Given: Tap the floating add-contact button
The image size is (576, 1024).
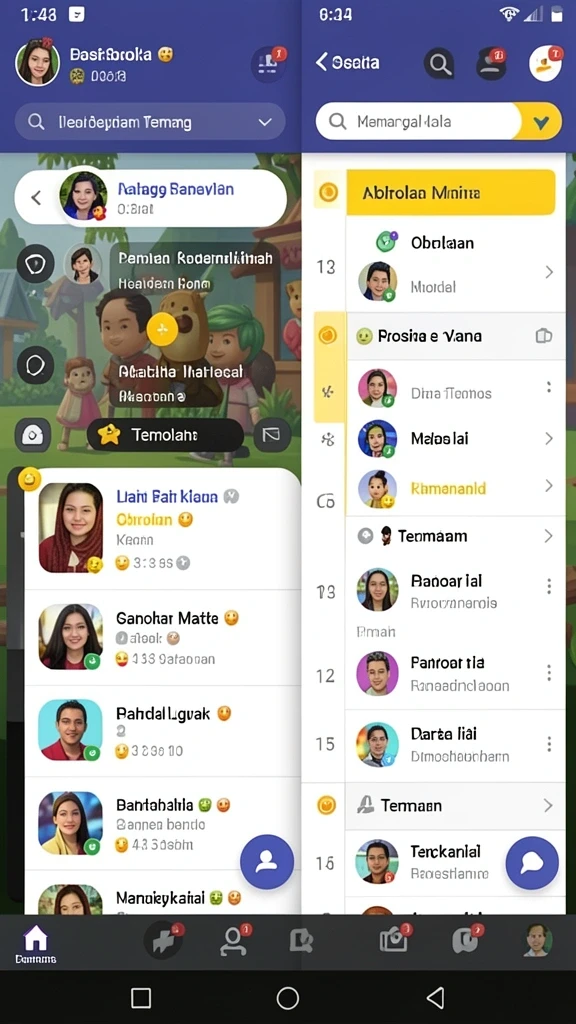Looking at the screenshot, I should click(266, 861).
